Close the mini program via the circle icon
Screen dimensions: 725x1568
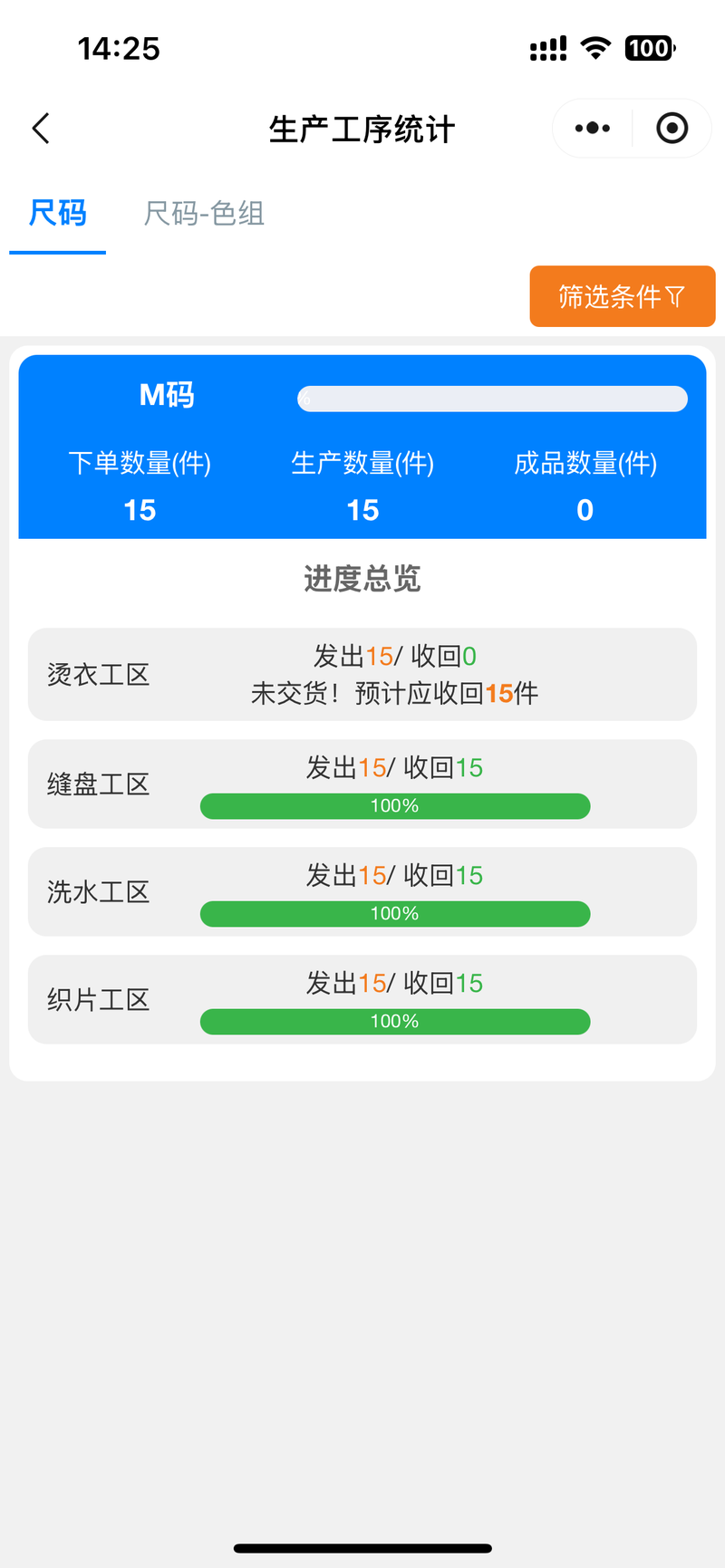[x=672, y=129]
